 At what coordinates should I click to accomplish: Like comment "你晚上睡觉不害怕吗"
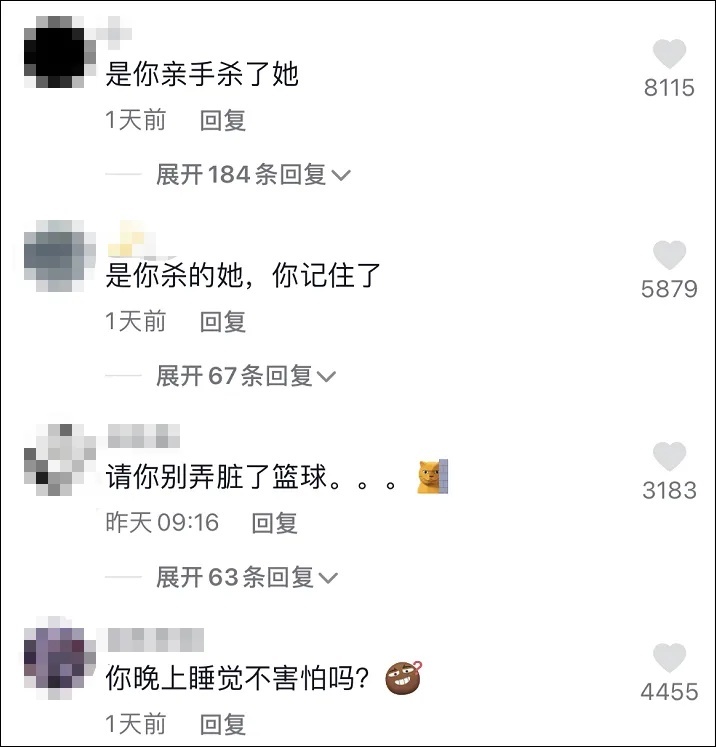(669, 659)
